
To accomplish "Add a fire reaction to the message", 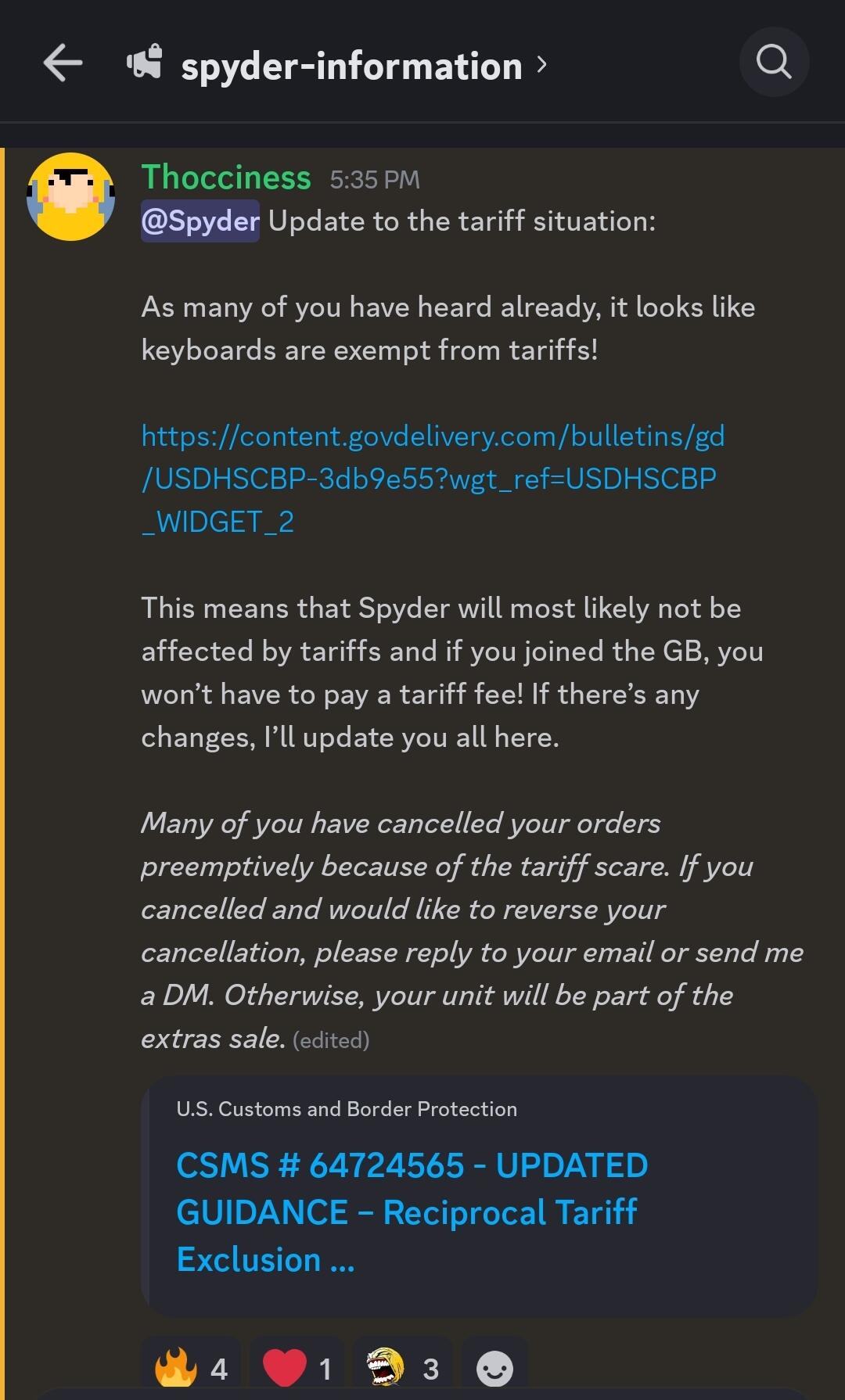I will click(x=191, y=1368).
